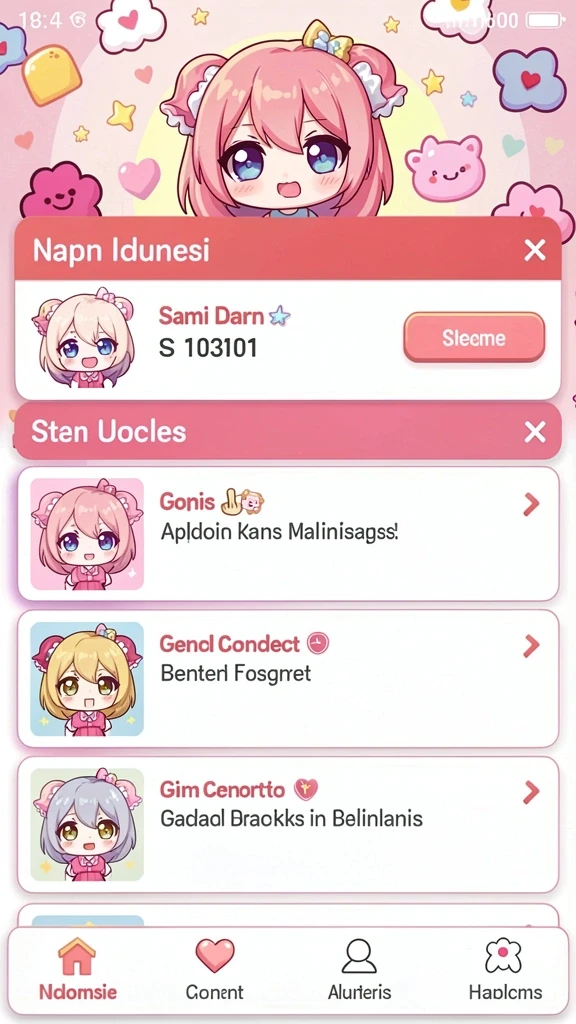Select the Haplcms tab
The height and width of the screenshot is (1024, 576).
click(505, 970)
